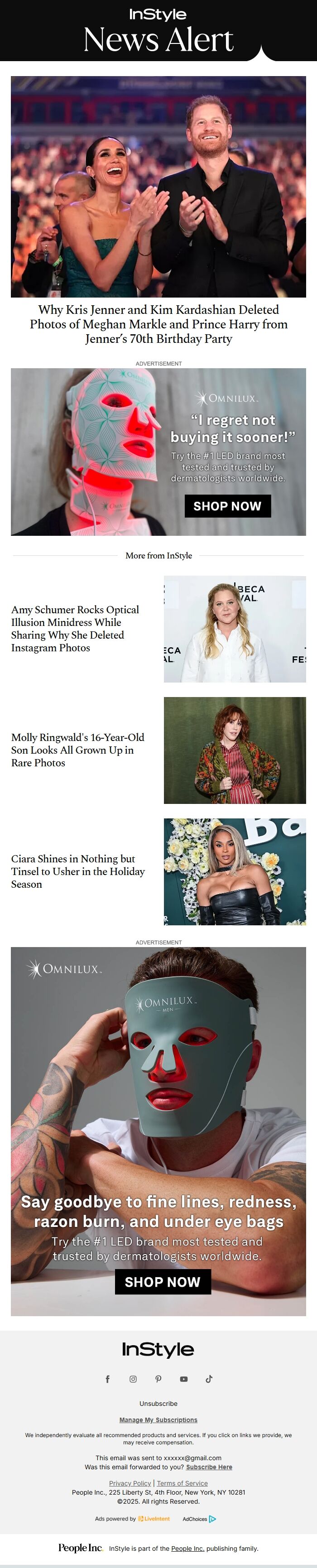Screen dimensions: 317x1568
Task: Visit InStyle's Instagram profile
Action: 133,1379
